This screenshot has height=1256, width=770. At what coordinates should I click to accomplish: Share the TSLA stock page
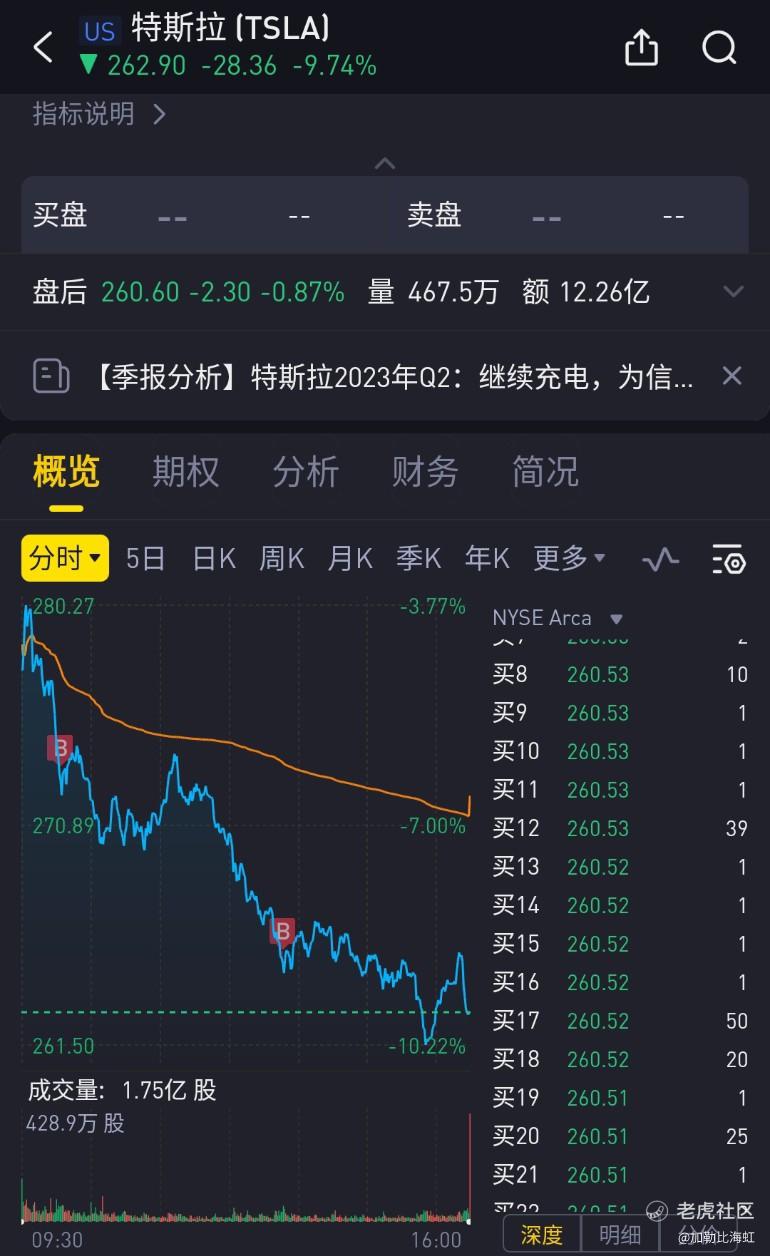coord(641,46)
